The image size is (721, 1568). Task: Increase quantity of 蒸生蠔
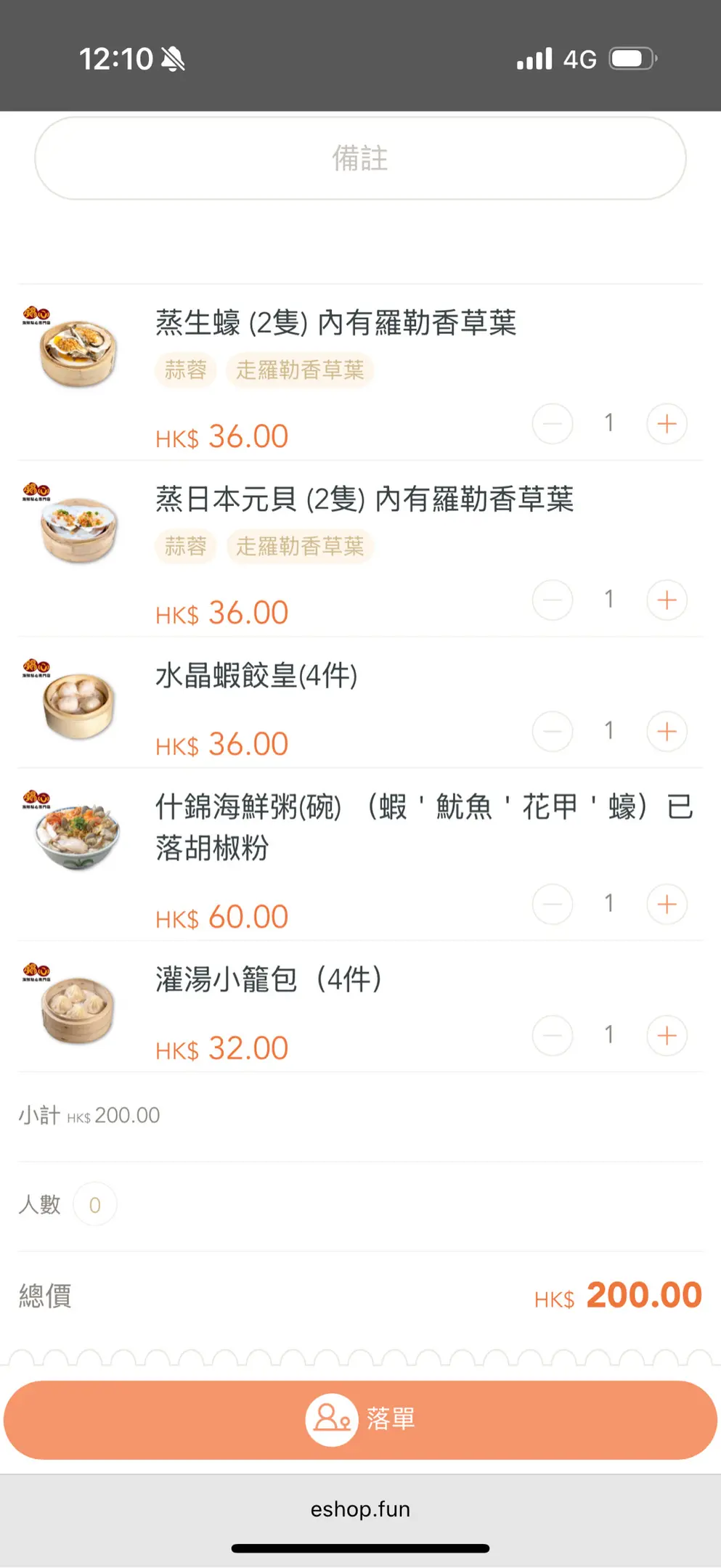667,423
